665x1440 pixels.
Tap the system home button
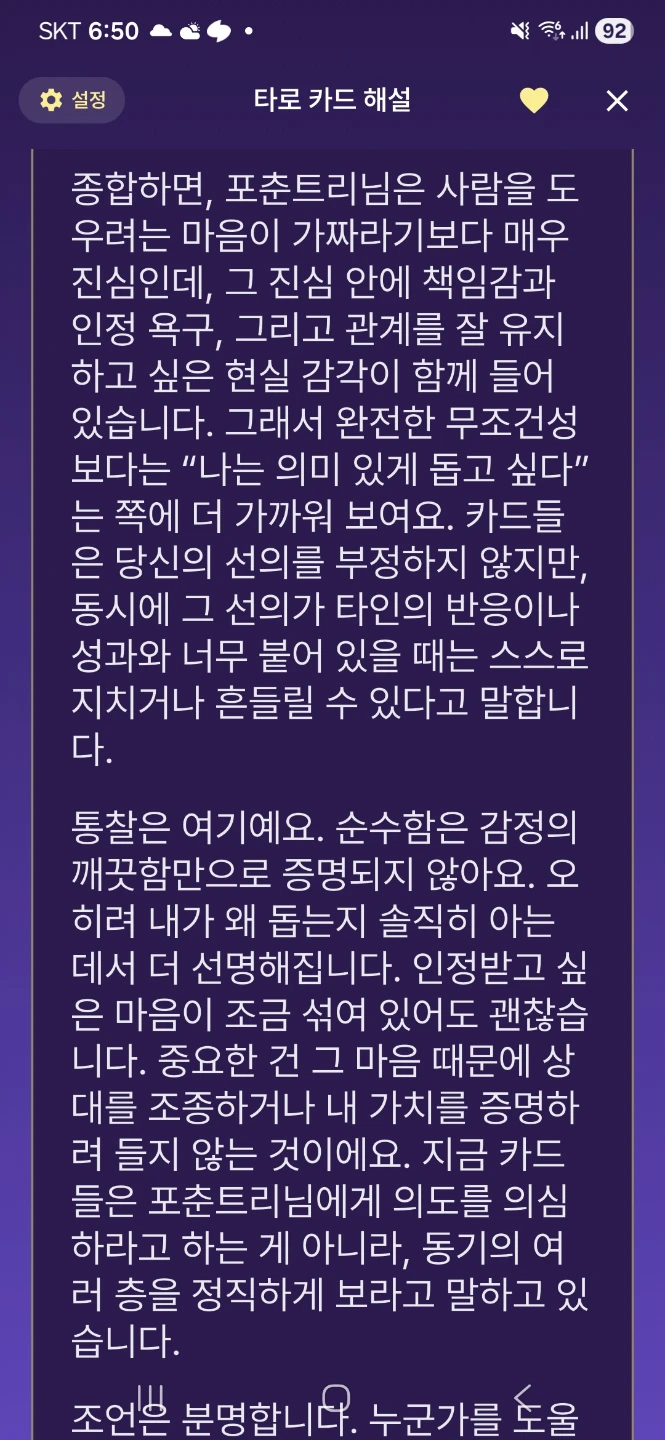336,1397
